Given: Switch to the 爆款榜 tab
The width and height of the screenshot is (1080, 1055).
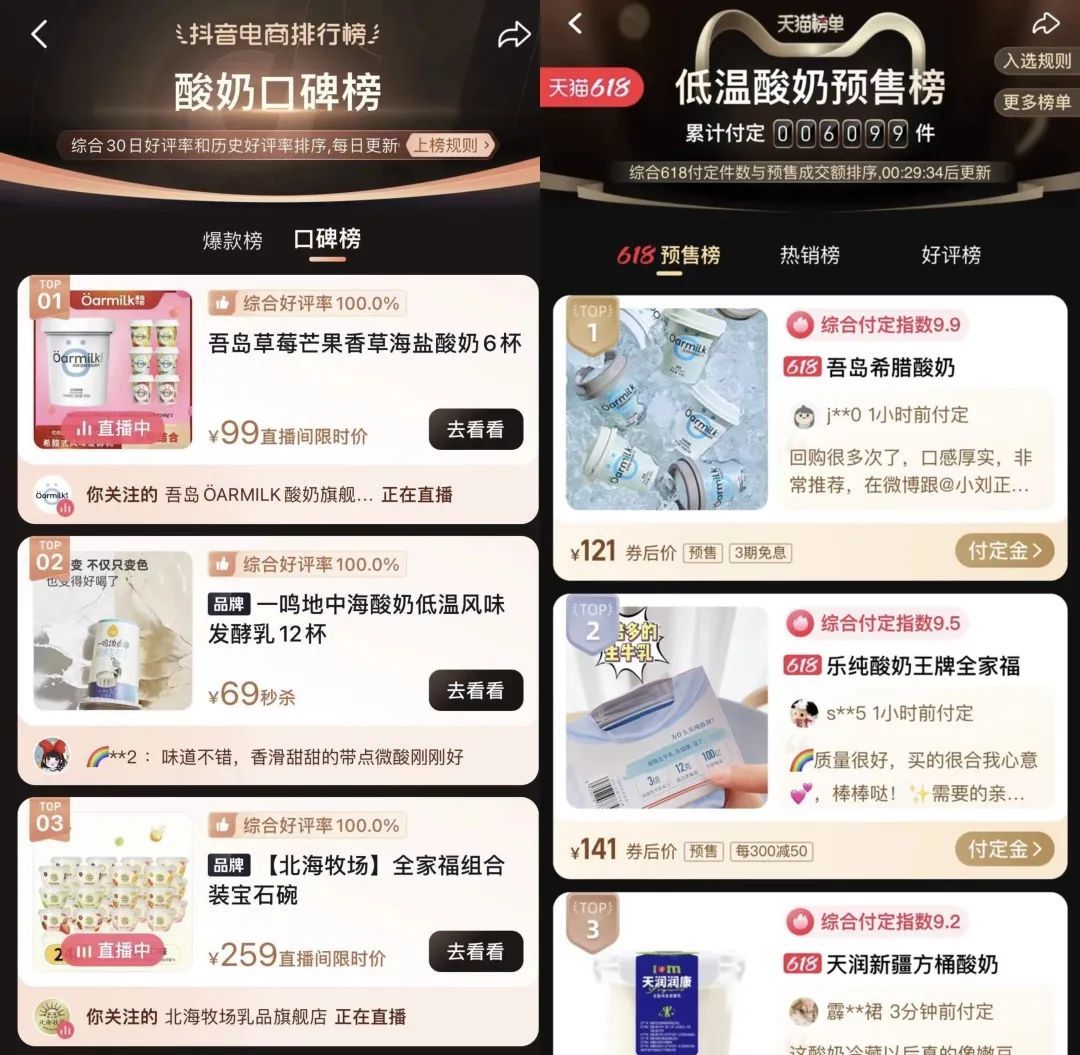Looking at the screenshot, I should pos(232,240).
